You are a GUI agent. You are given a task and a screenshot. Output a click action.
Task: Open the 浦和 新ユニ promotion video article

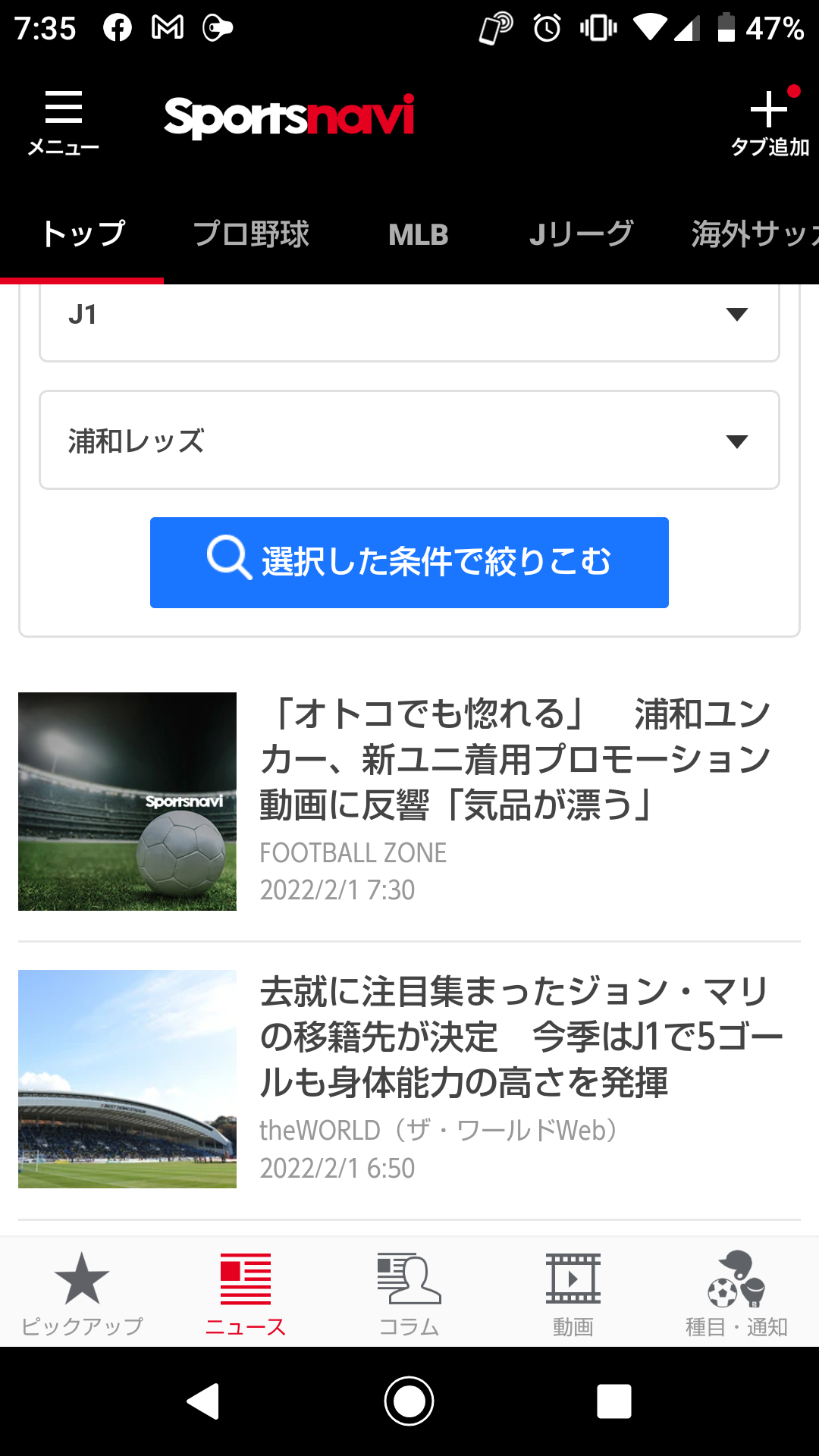(x=514, y=760)
